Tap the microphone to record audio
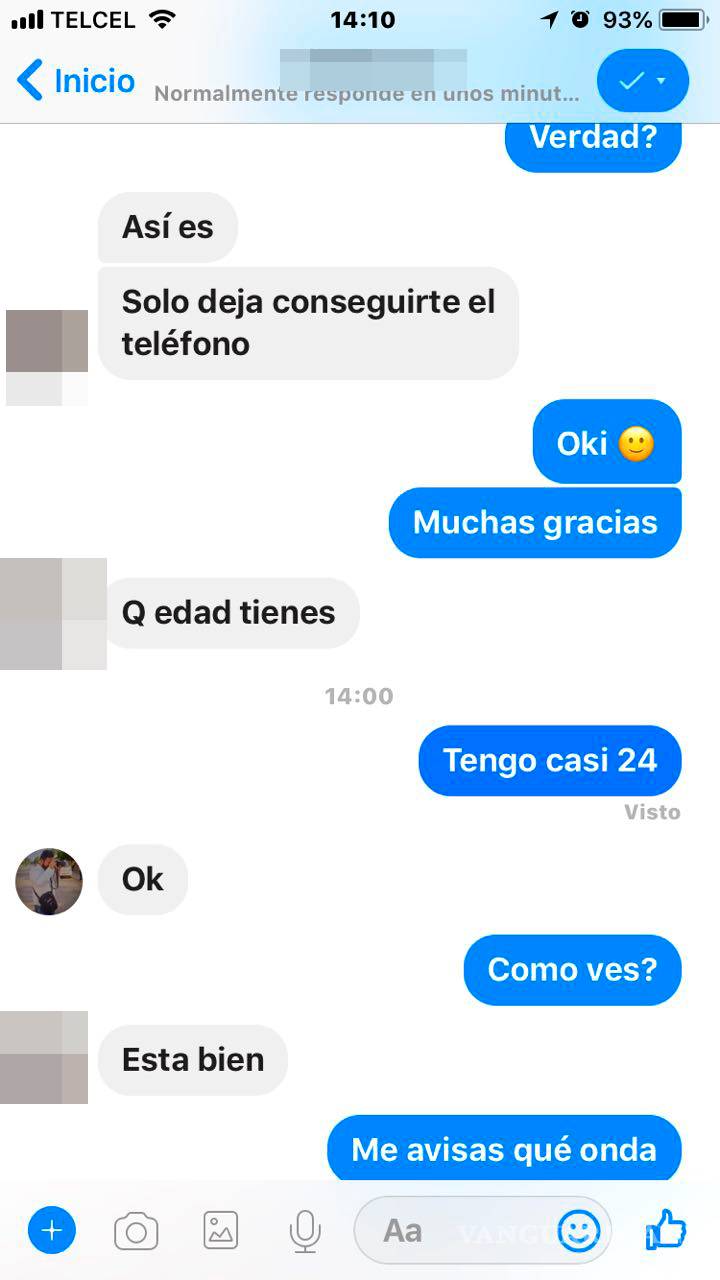Image resolution: width=720 pixels, height=1280 pixels. [304, 1231]
